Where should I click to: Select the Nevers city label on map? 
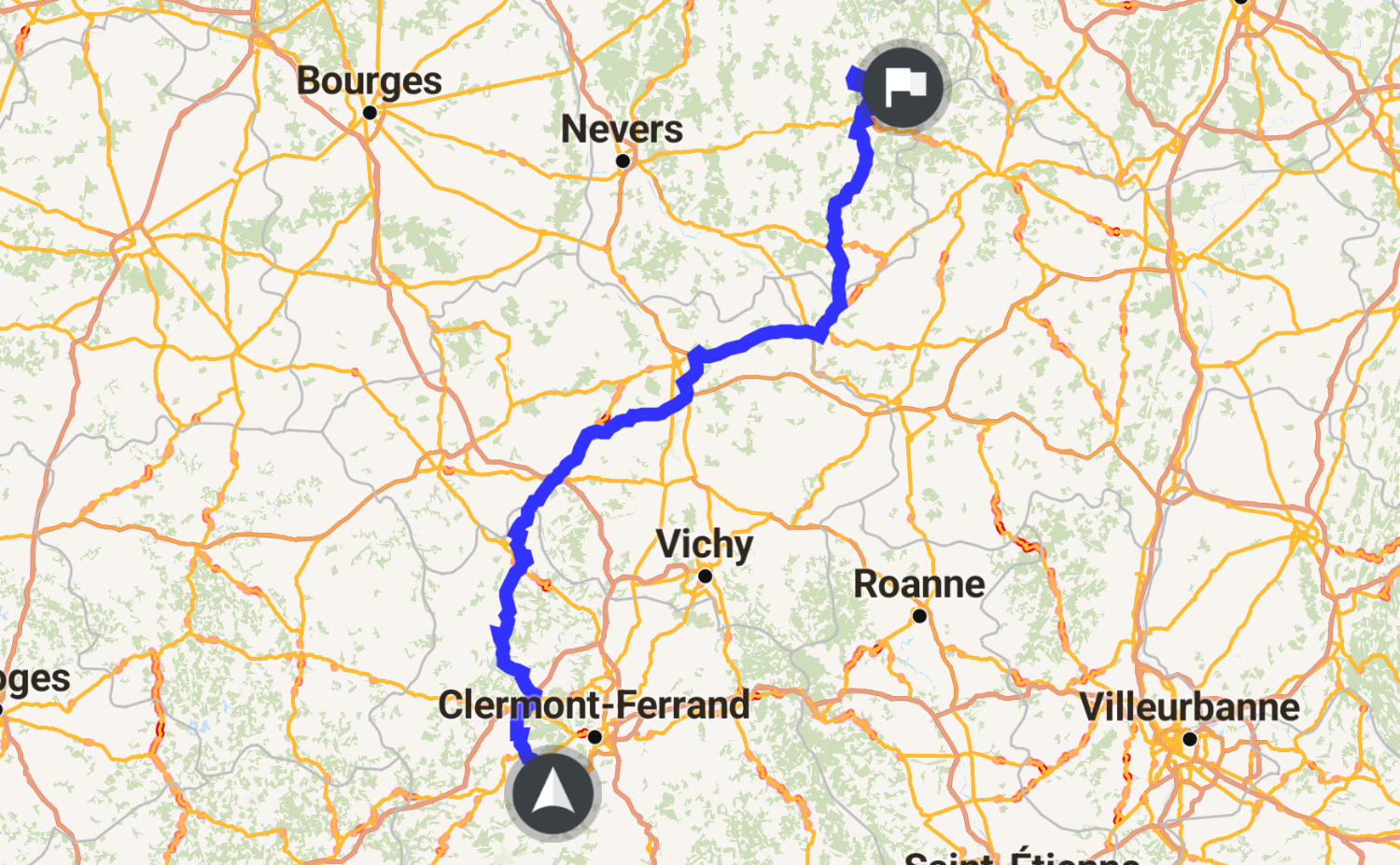[x=622, y=130]
